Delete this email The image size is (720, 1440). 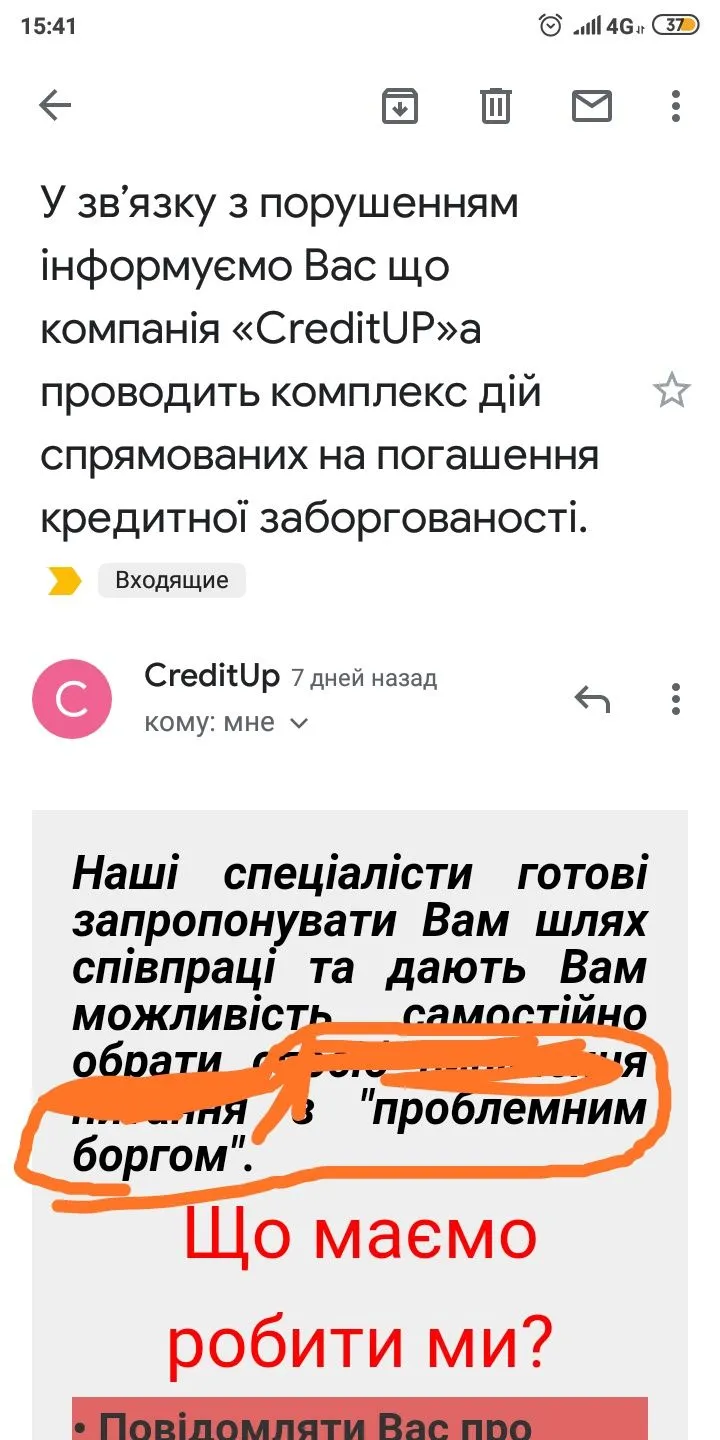point(496,105)
